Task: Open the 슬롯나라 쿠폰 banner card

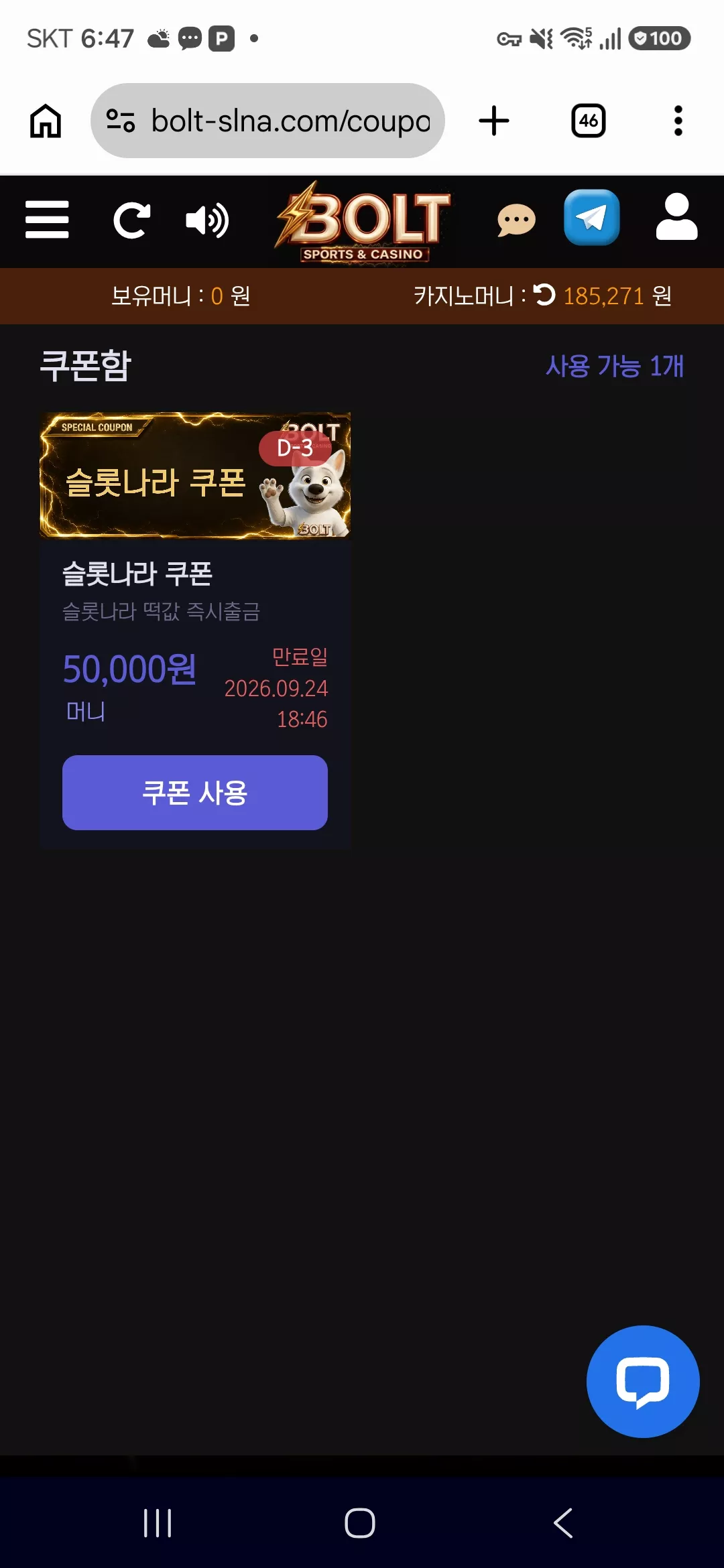Action: click(x=195, y=475)
